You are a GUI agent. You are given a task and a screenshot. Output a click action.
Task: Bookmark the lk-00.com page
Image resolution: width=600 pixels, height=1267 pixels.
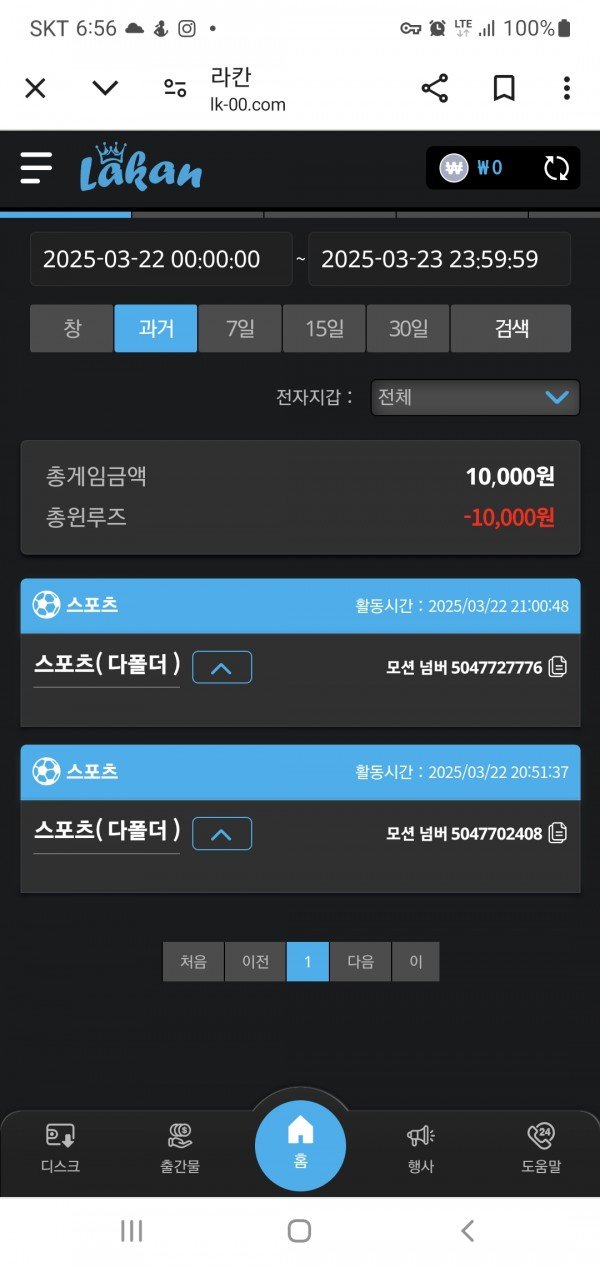tap(504, 88)
